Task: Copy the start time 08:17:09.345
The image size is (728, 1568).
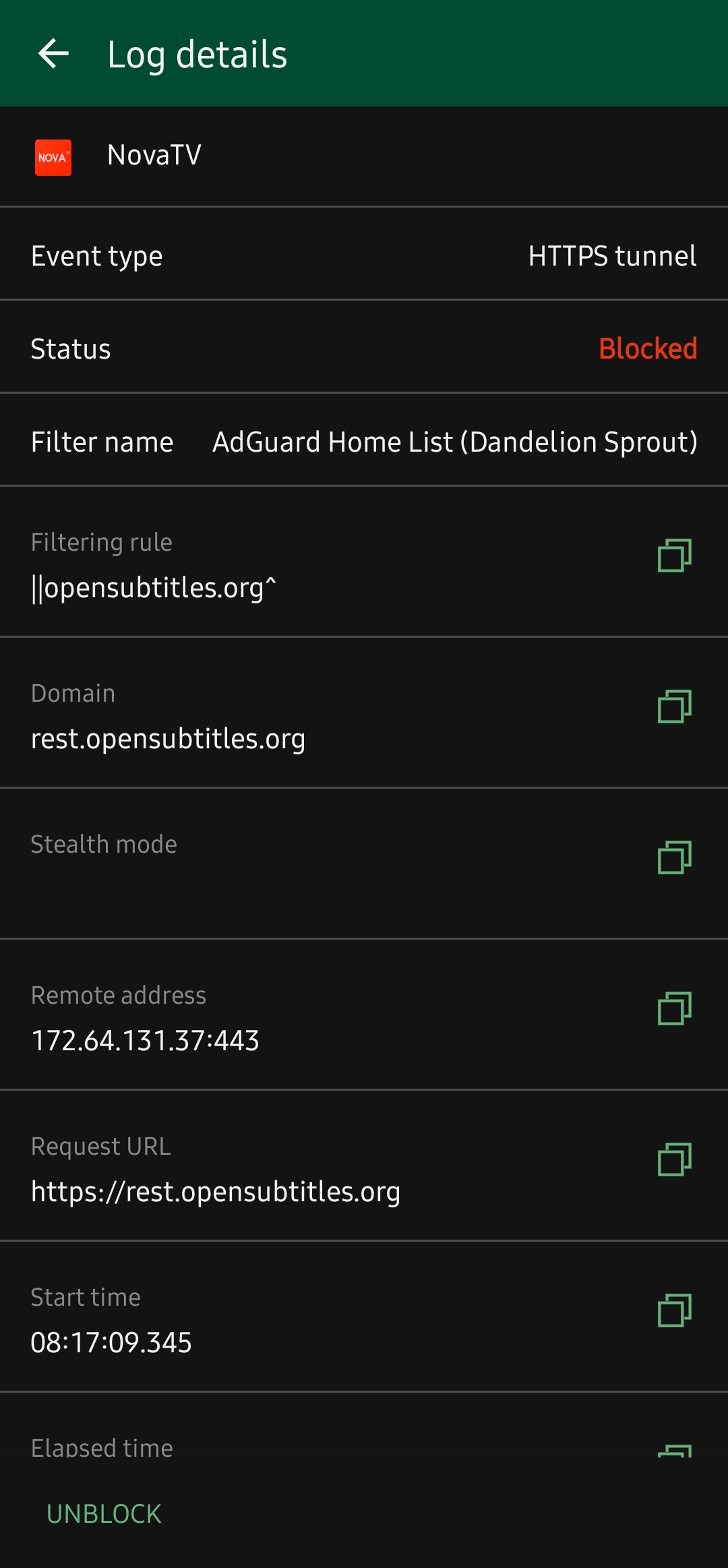Action: point(675,1310)
